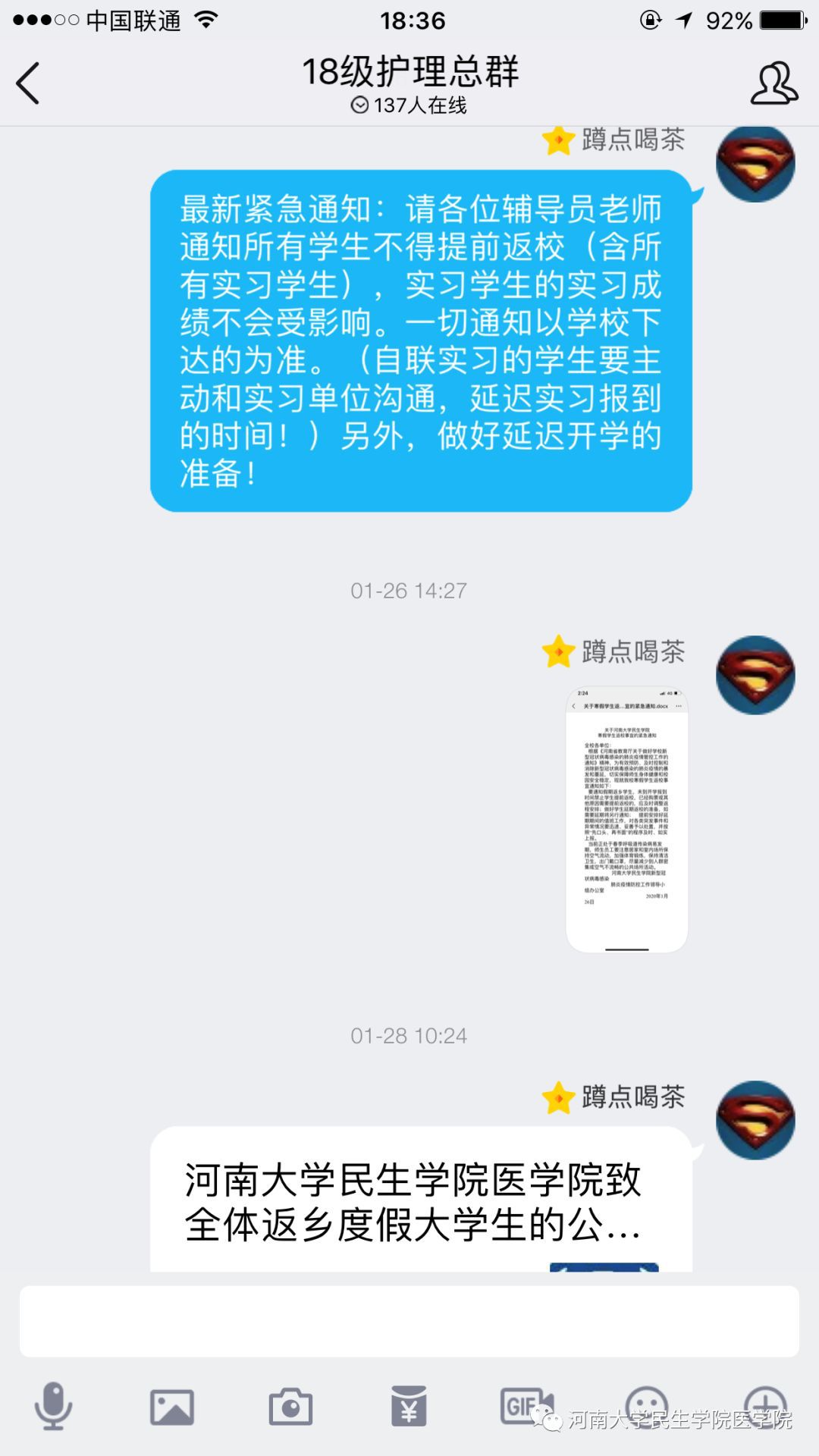Send a red packet

pos(409,1406)
